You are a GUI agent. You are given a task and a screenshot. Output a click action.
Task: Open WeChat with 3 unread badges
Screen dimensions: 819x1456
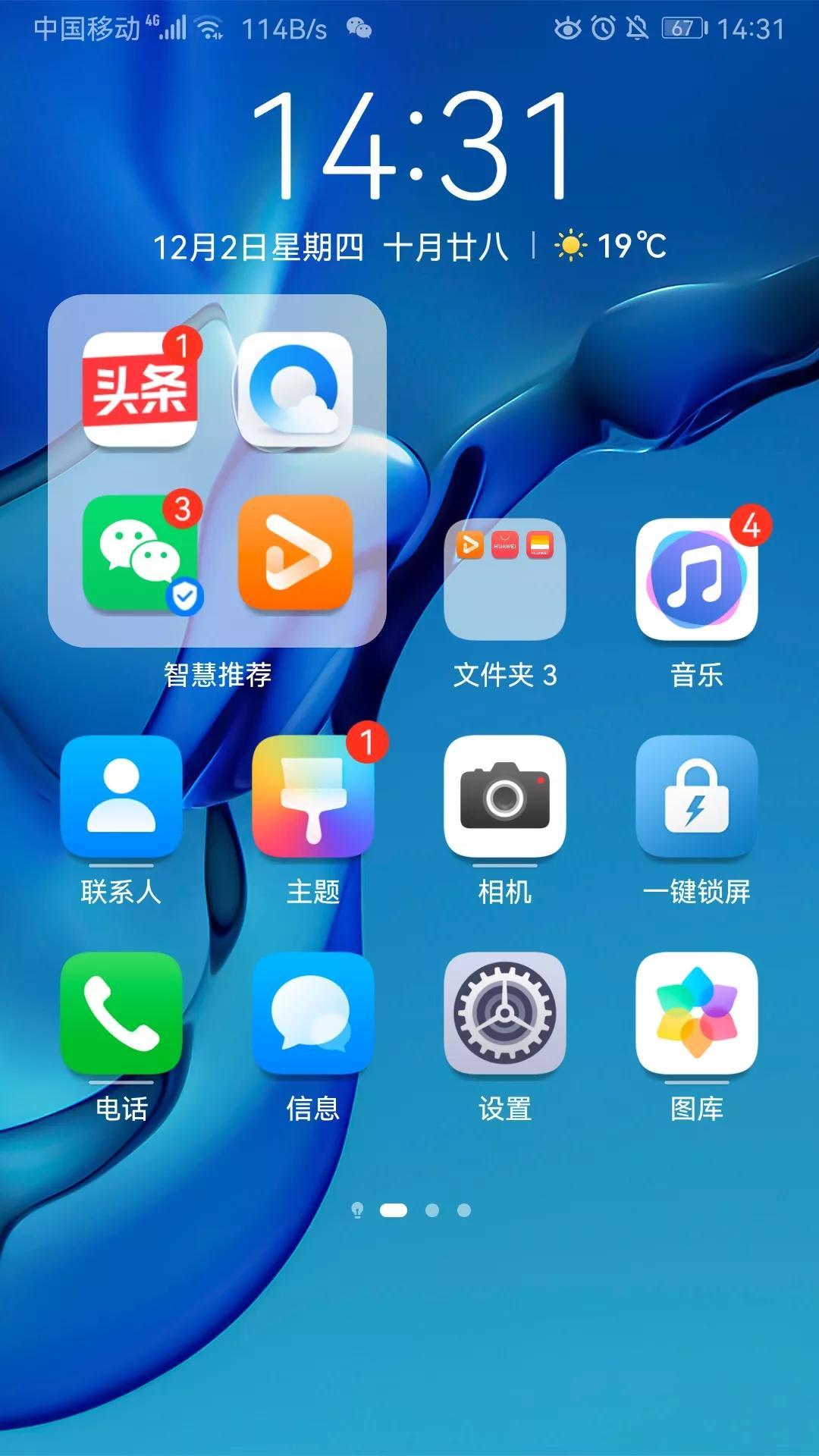pyautogui.click(x=140, y=554)
